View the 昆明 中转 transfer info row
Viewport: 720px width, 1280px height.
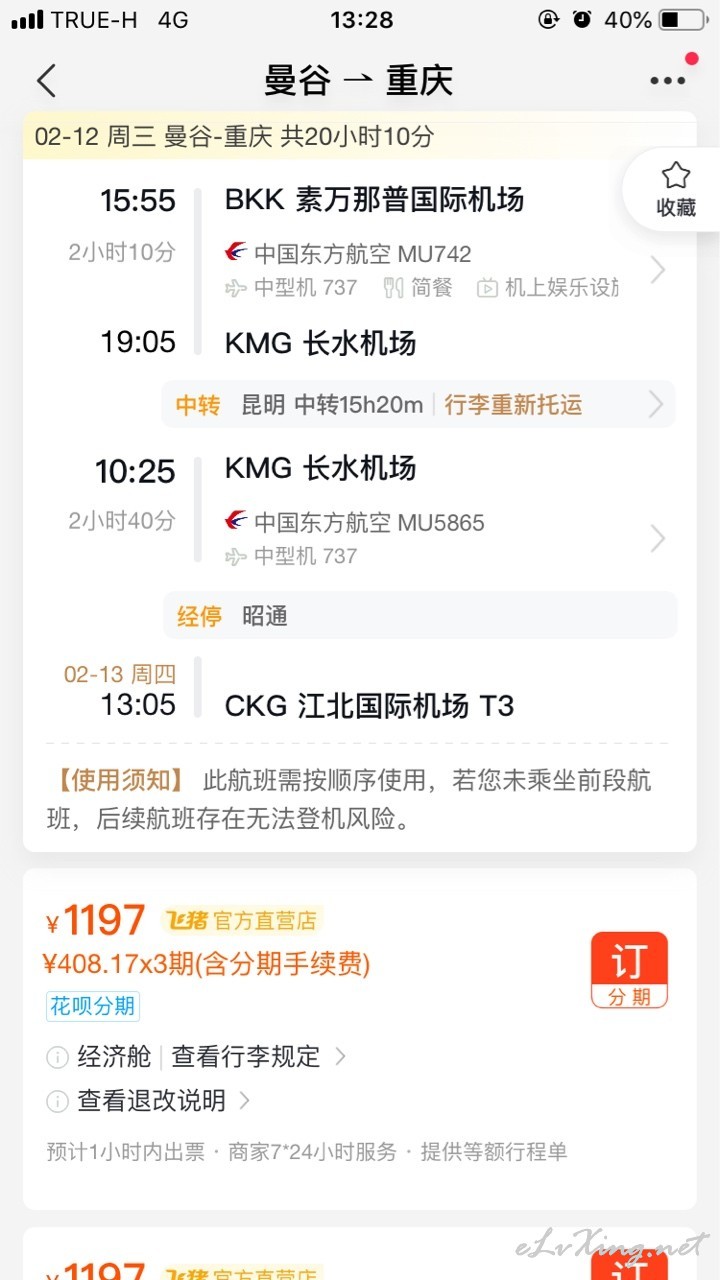418,405
